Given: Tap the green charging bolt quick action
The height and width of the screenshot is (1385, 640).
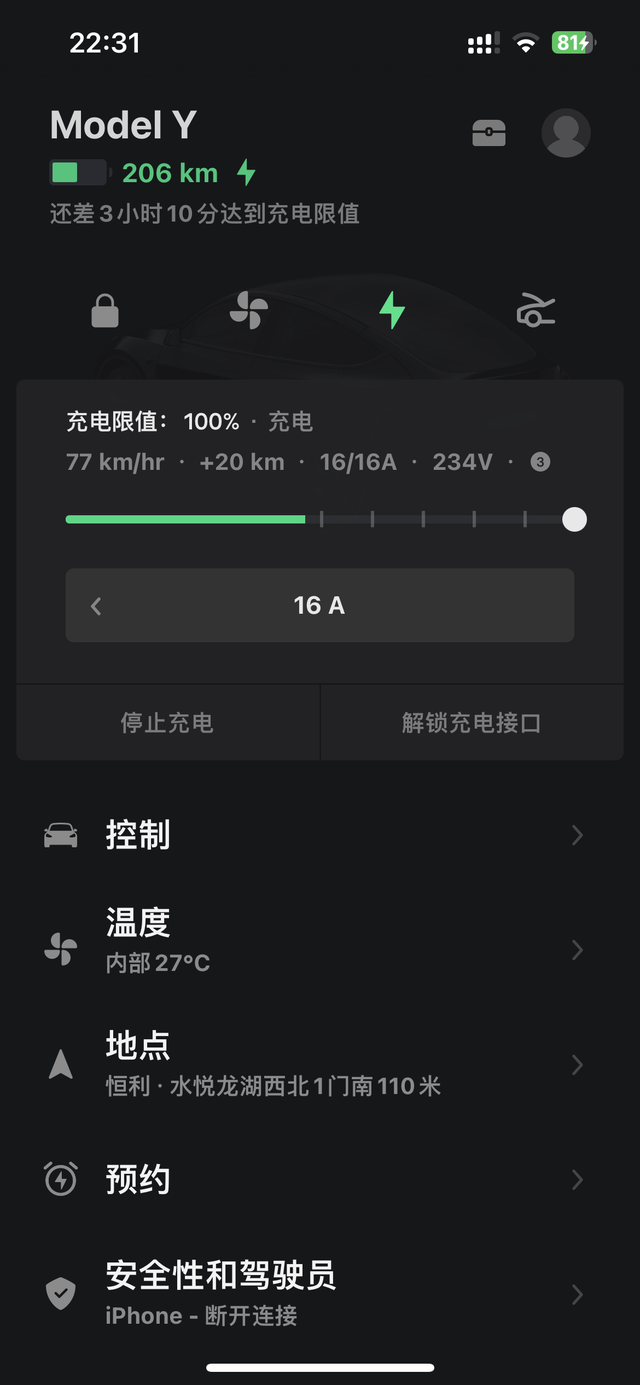Looking at the screenshot, I should 392,312.
